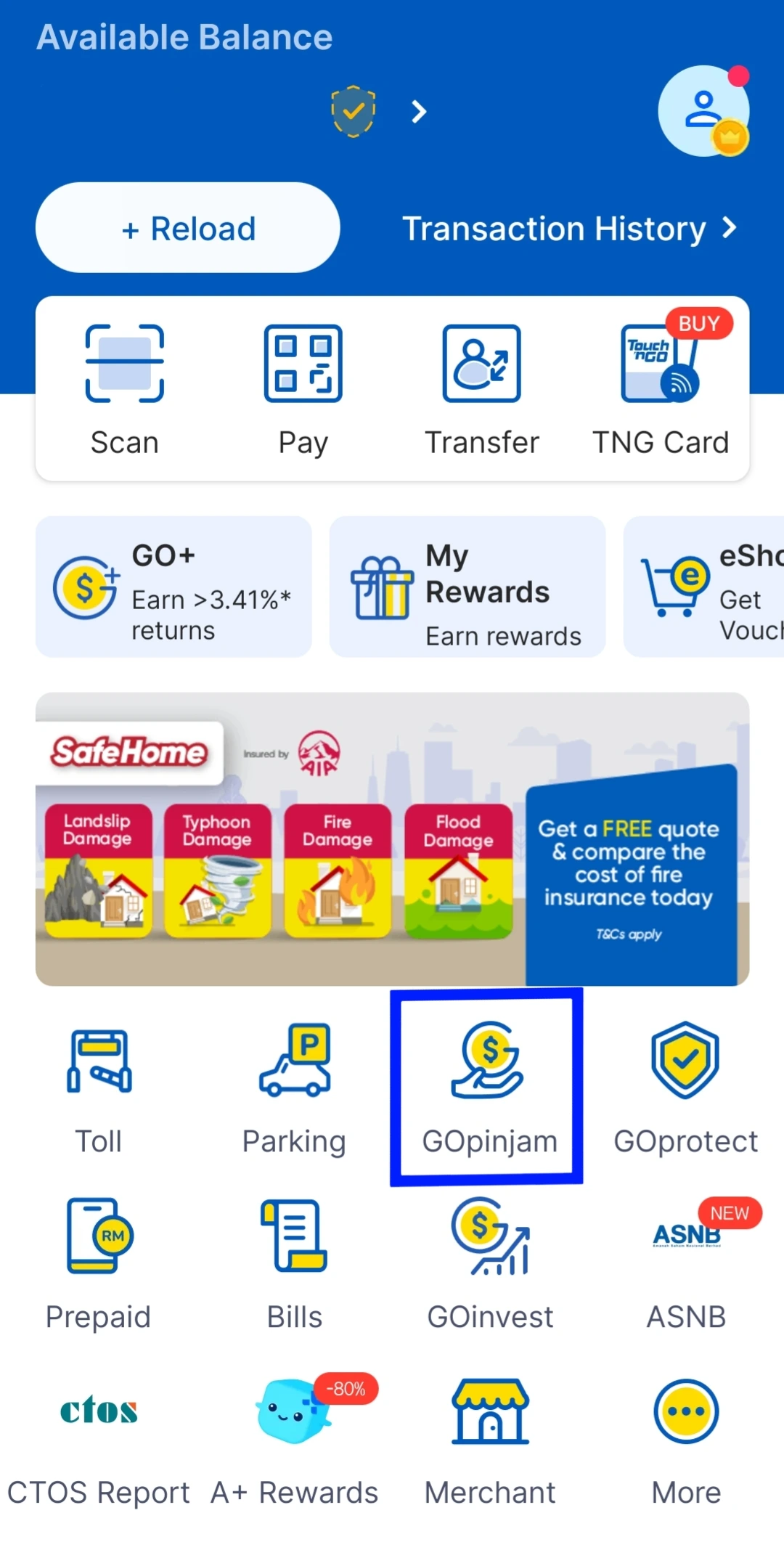Tap the Reload button

[x=187, y=228]
